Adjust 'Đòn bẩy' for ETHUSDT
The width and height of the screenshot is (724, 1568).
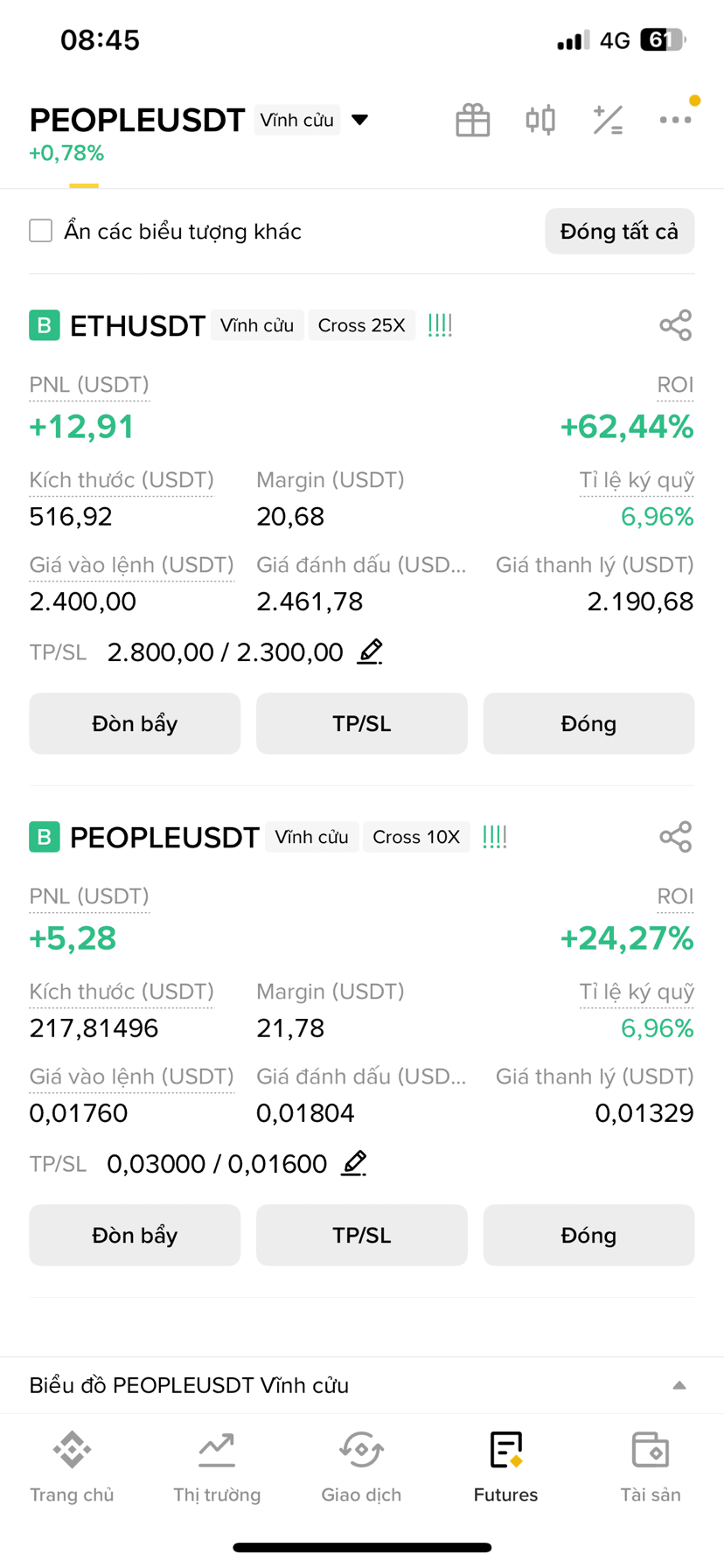135,723
